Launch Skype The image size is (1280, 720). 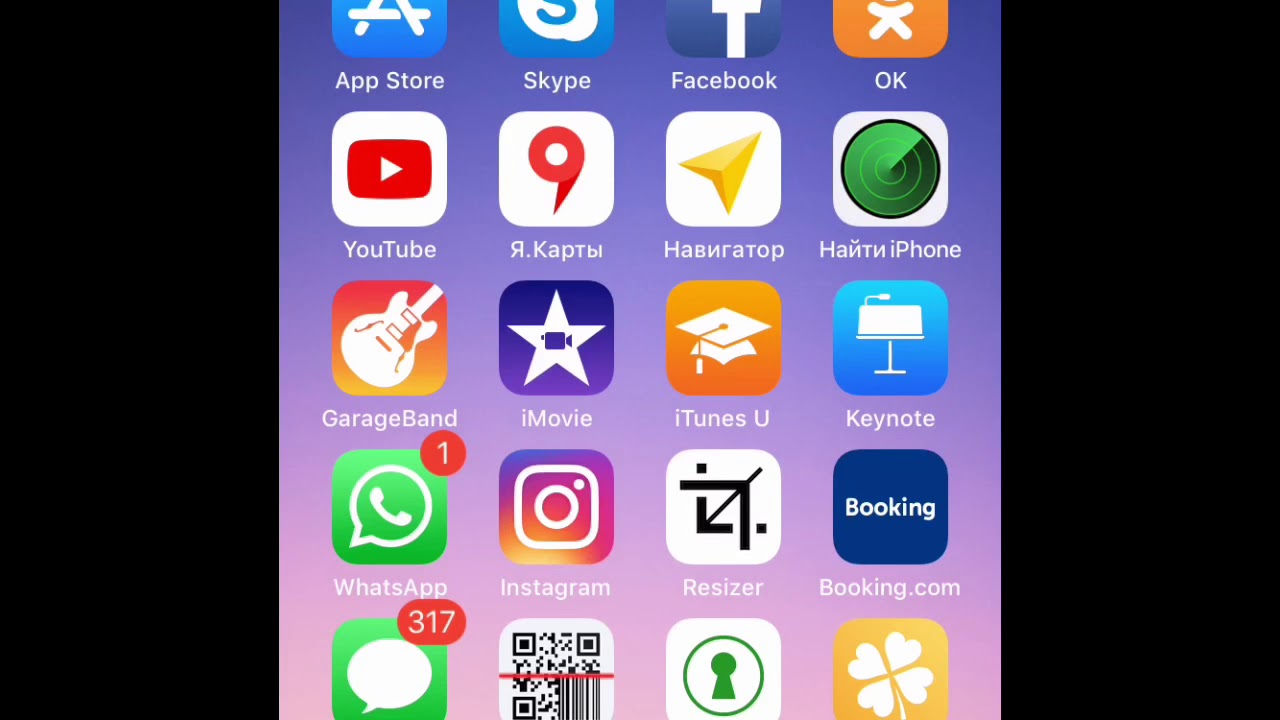click(x=556, y=30)
